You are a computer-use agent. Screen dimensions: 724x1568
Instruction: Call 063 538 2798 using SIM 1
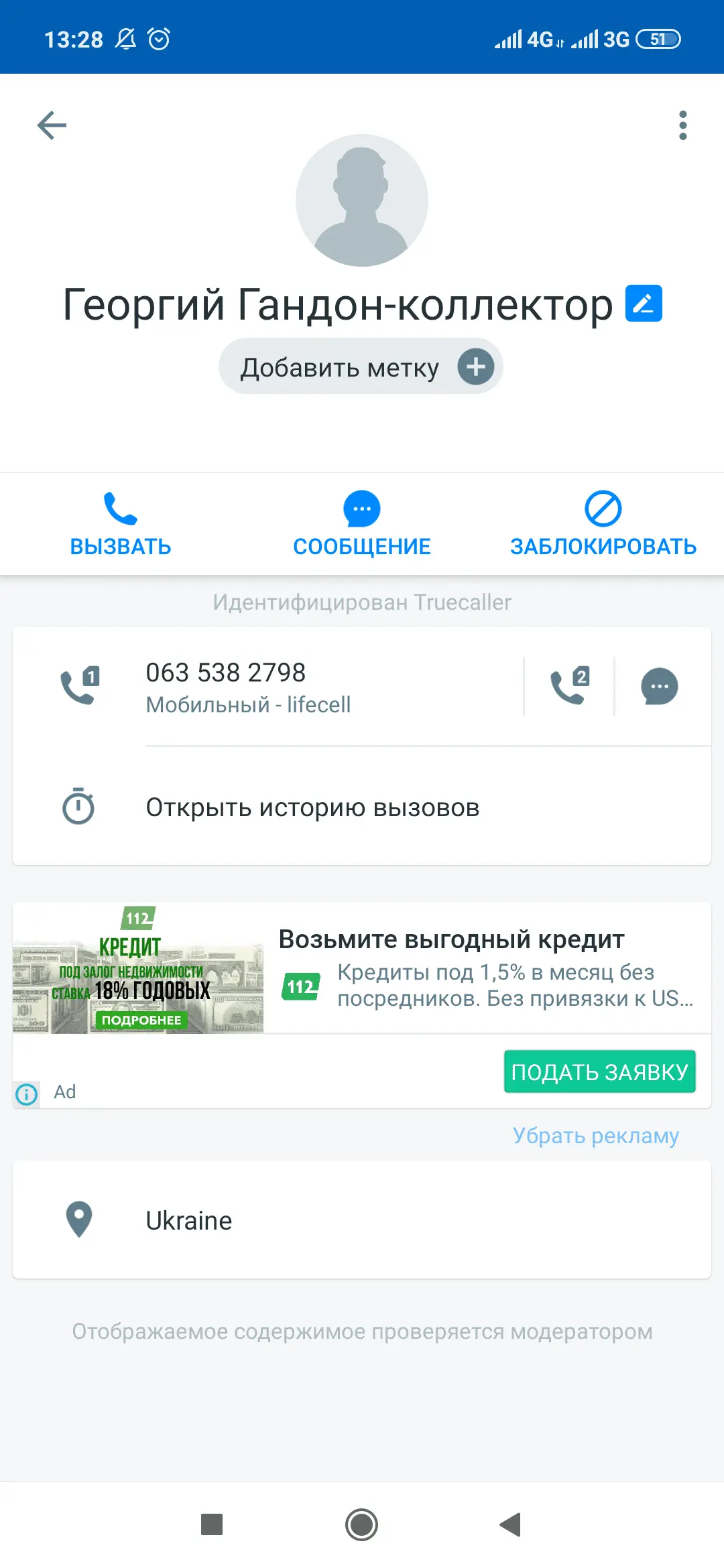coord(80,685)
